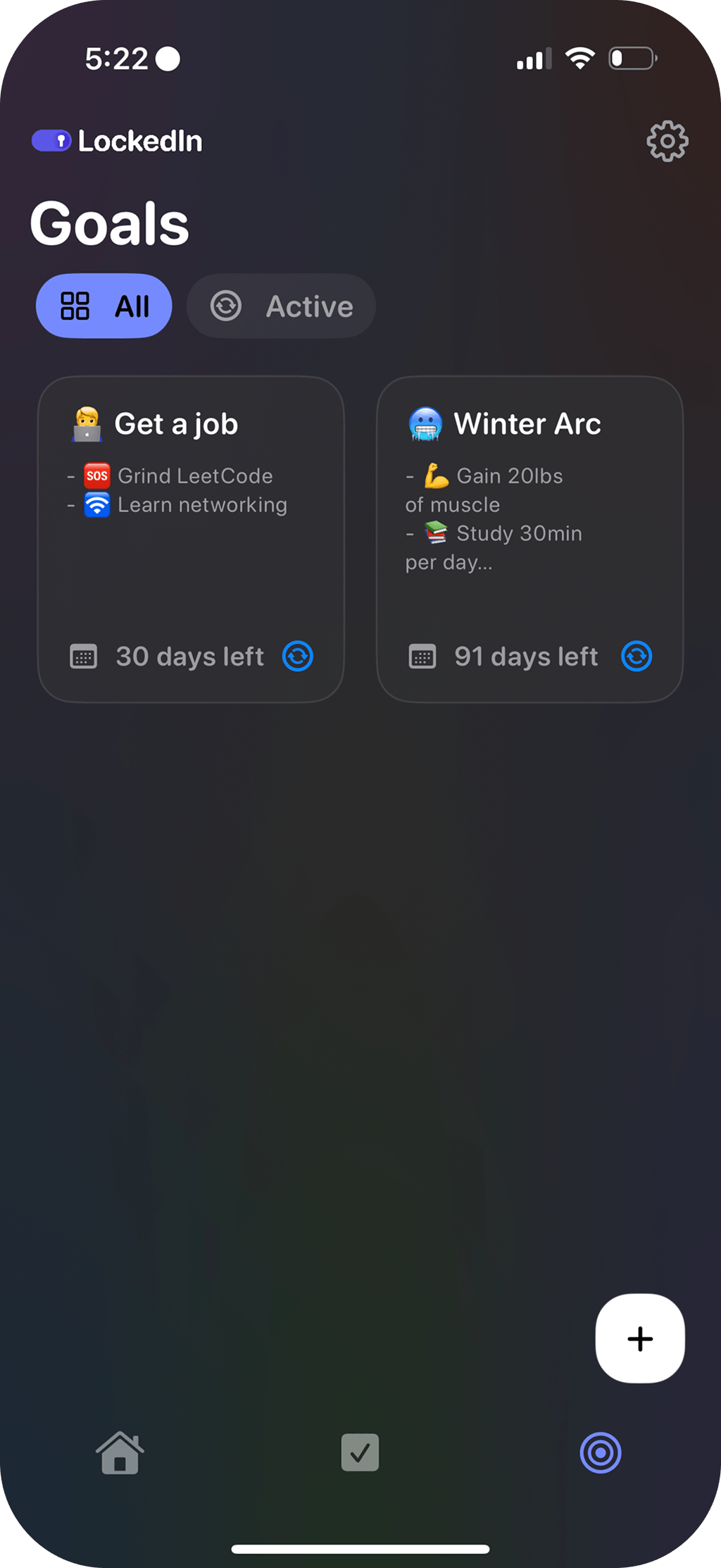Image resolution: width=721 pixels, height=1568 pixels.
Task: Open the truncated Study 30min per day item
Action: [493, 548]
